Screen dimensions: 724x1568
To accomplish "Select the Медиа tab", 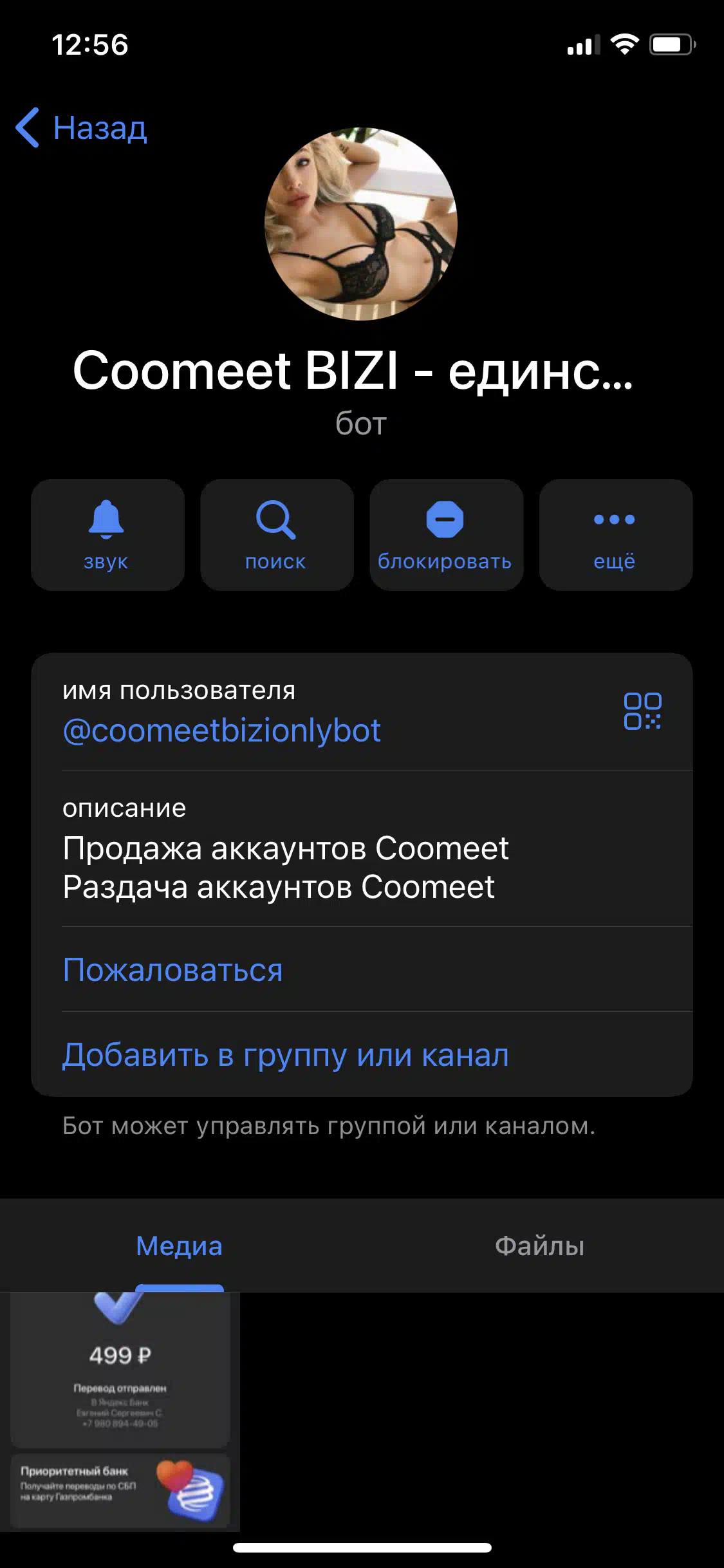I will pos(180,1246).
